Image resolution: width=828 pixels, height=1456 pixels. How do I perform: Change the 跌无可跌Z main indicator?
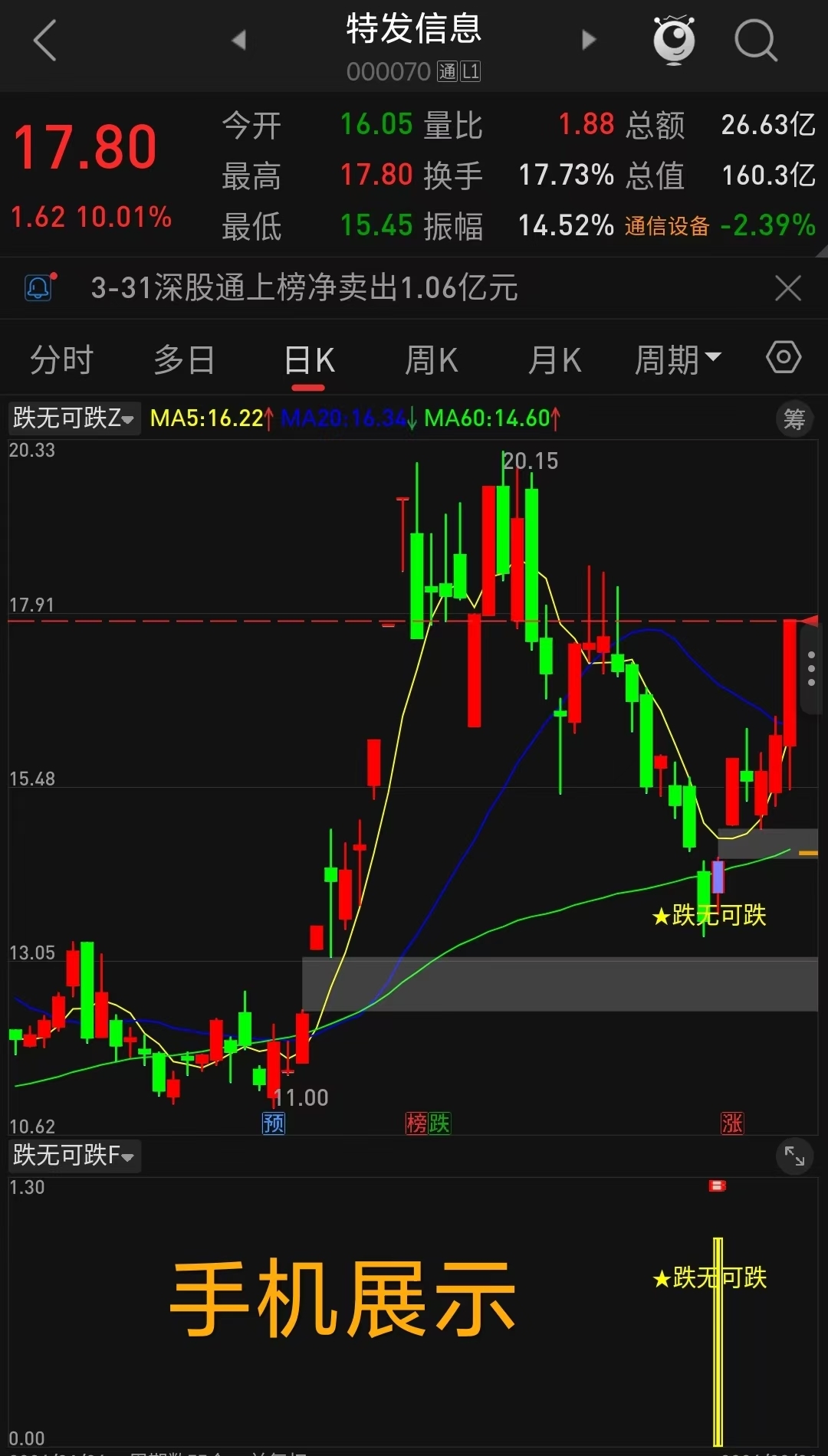(x=74, y=418)
